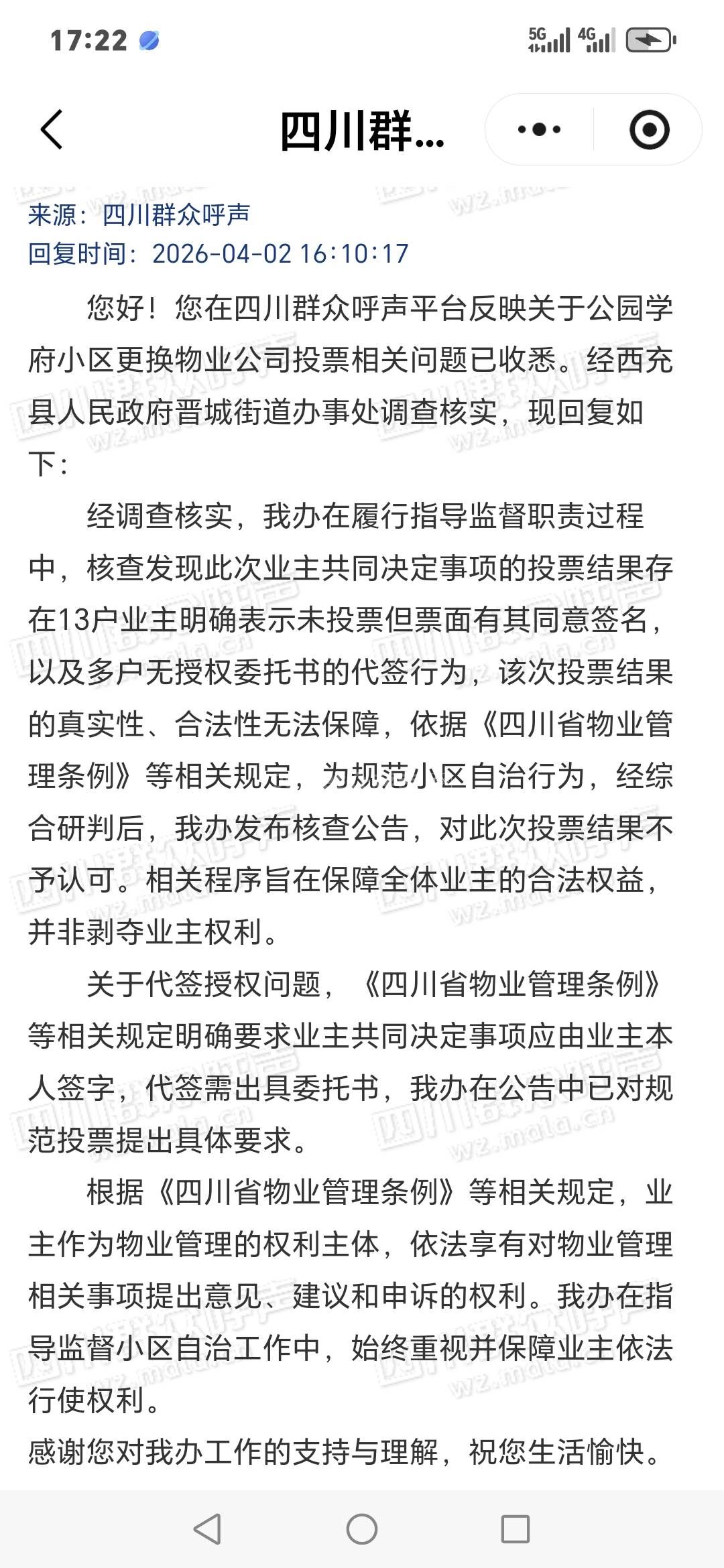Open recent apps with the square button
Image resolution: width=724 pixels, height=1568 pixels.
tap(515, 1529)
